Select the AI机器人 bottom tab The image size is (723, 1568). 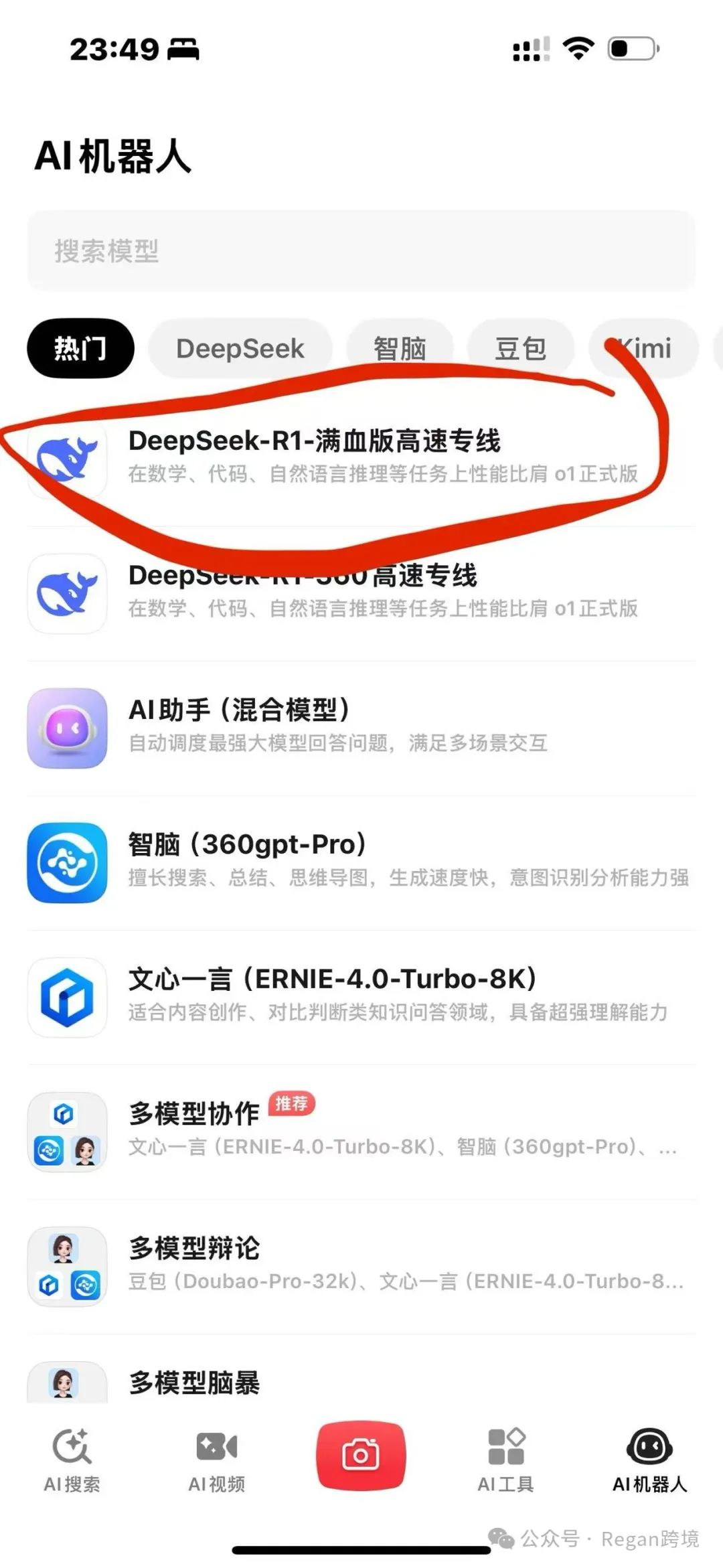(x=649, y=1461)
